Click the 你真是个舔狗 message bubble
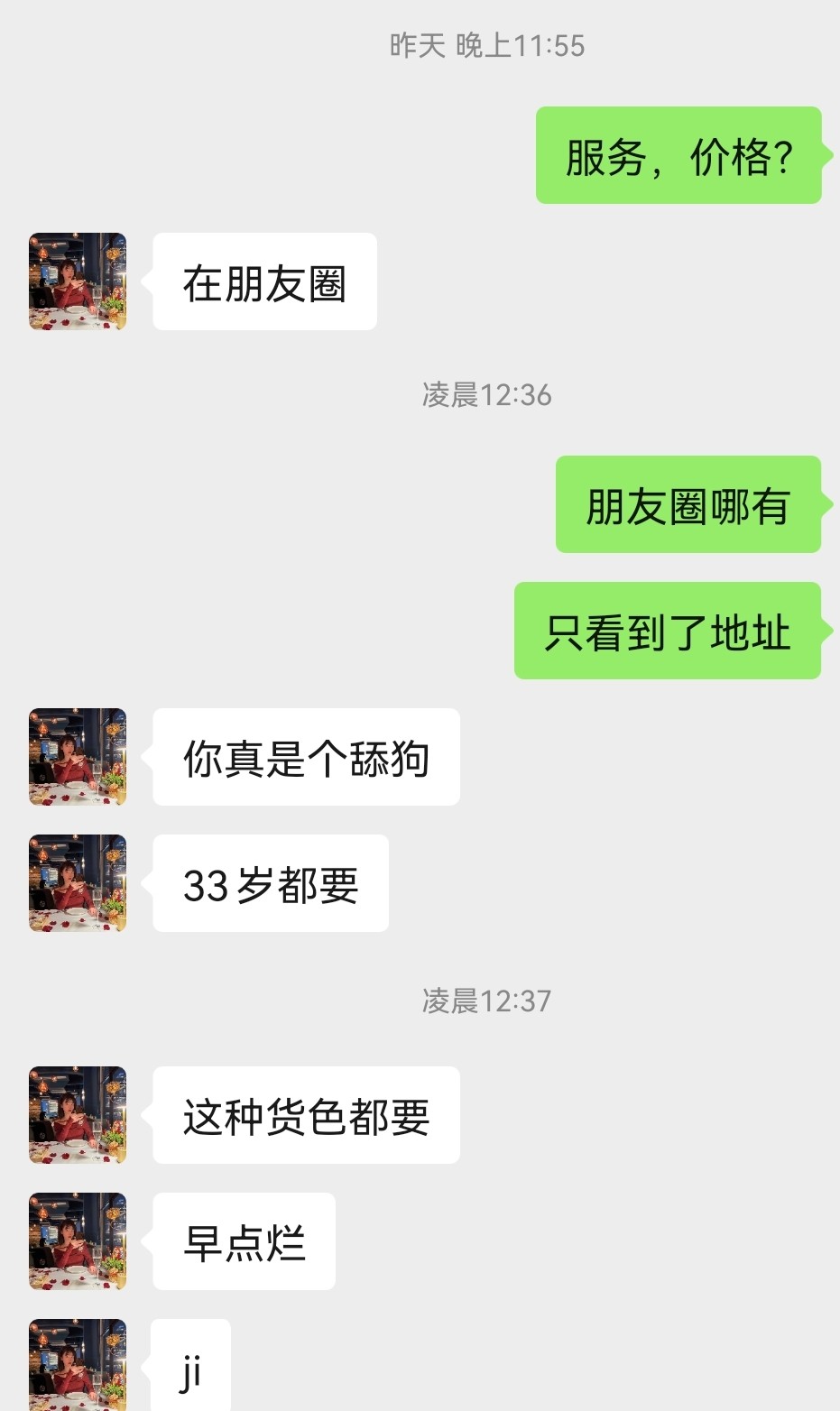The width and height of the screenshot is (840, 1411). click(306, 757)
